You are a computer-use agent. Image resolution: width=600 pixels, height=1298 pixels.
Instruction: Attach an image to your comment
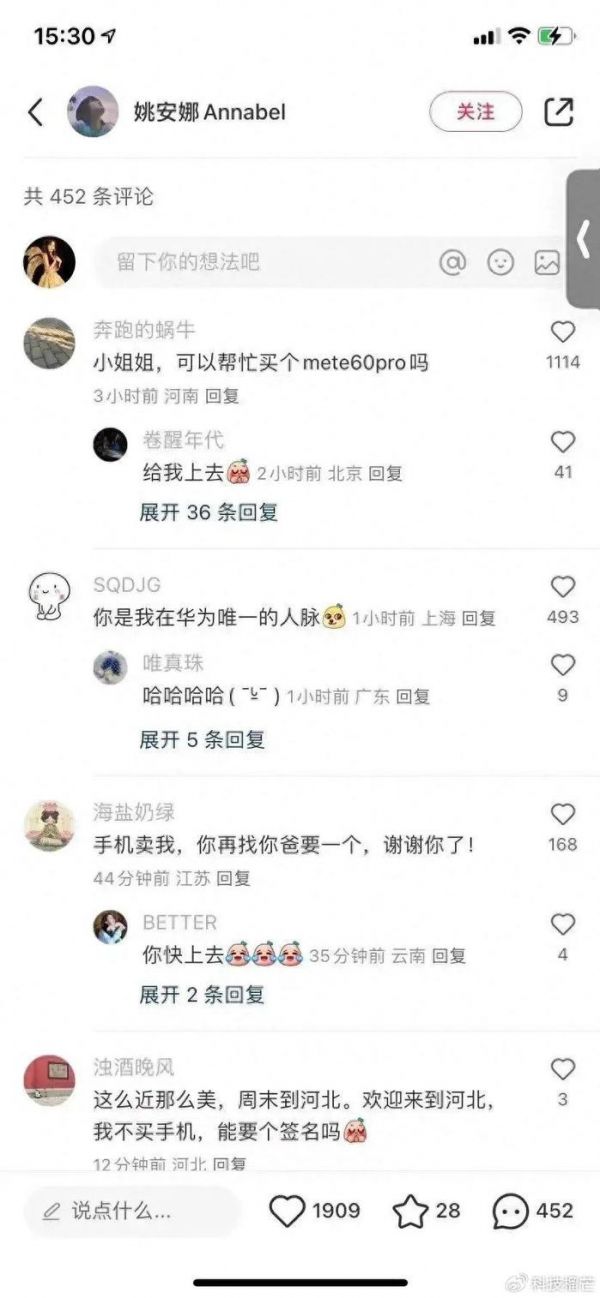(547, 262)
